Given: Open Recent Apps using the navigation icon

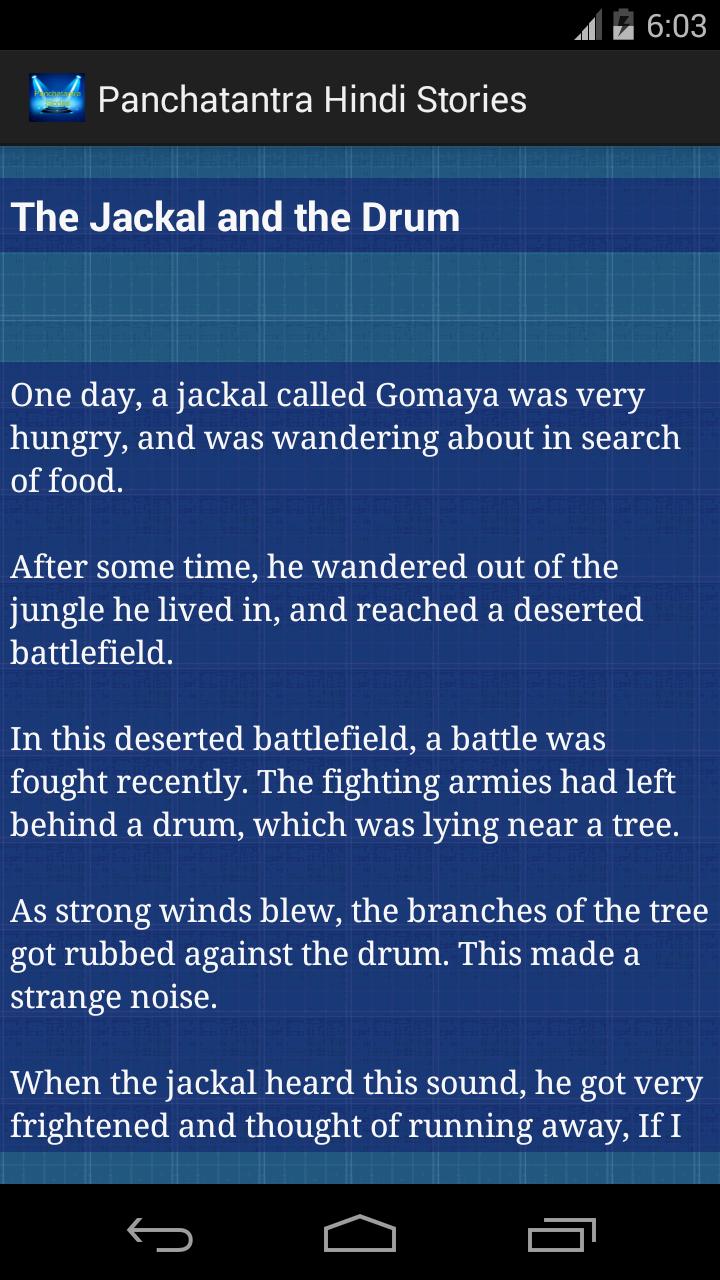Looking at the screenshot, I should tap(560, 1236).
